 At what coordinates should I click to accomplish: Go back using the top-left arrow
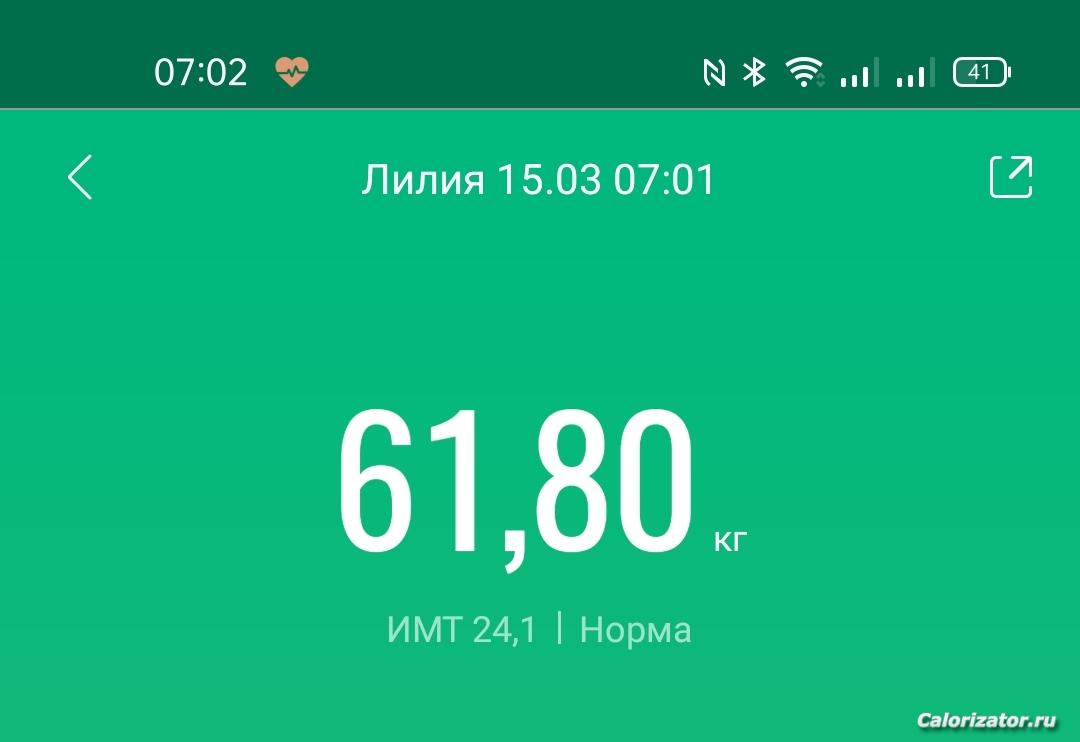(x=80, y=177)
